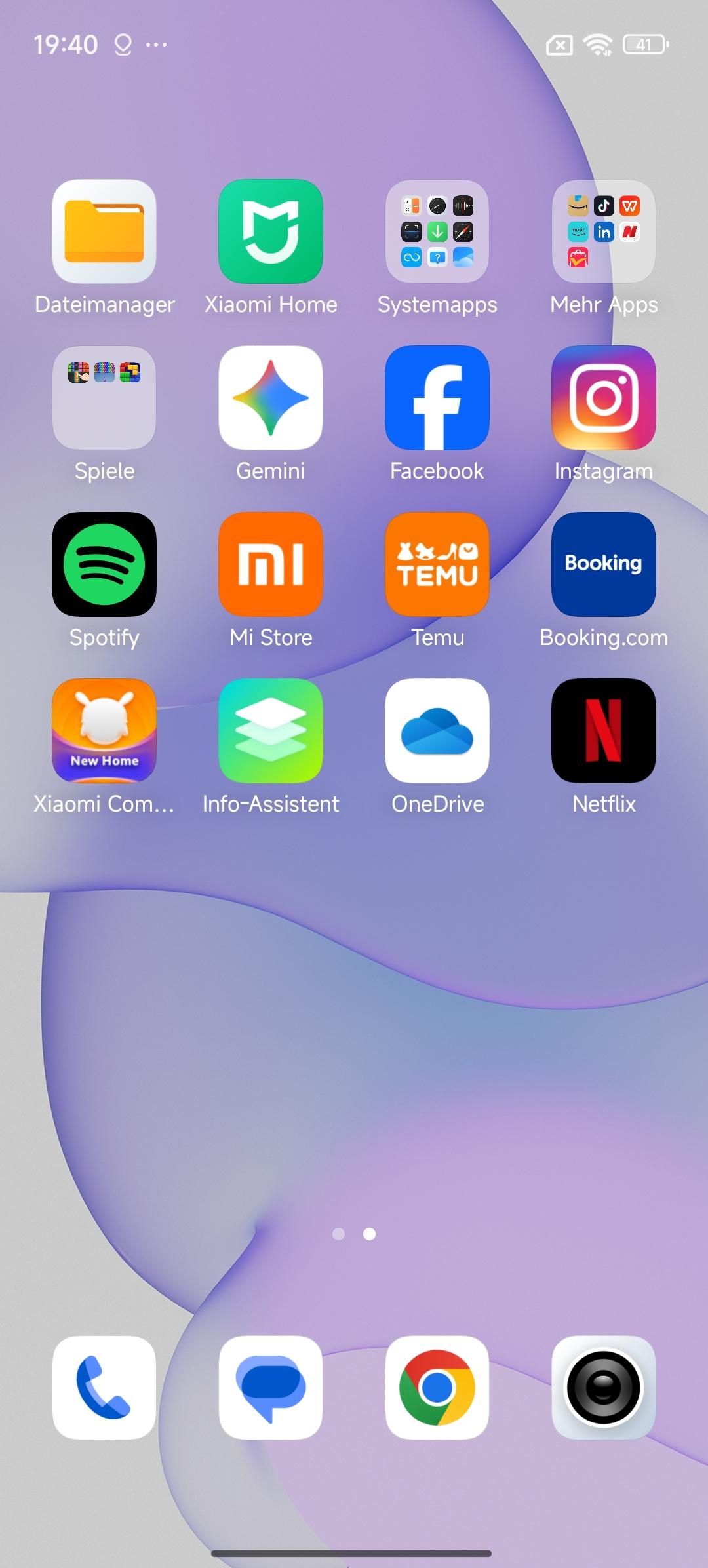This screenshot has width=708, height=1568.
Task: Open the Spiele folder
Action: point(104,398)
